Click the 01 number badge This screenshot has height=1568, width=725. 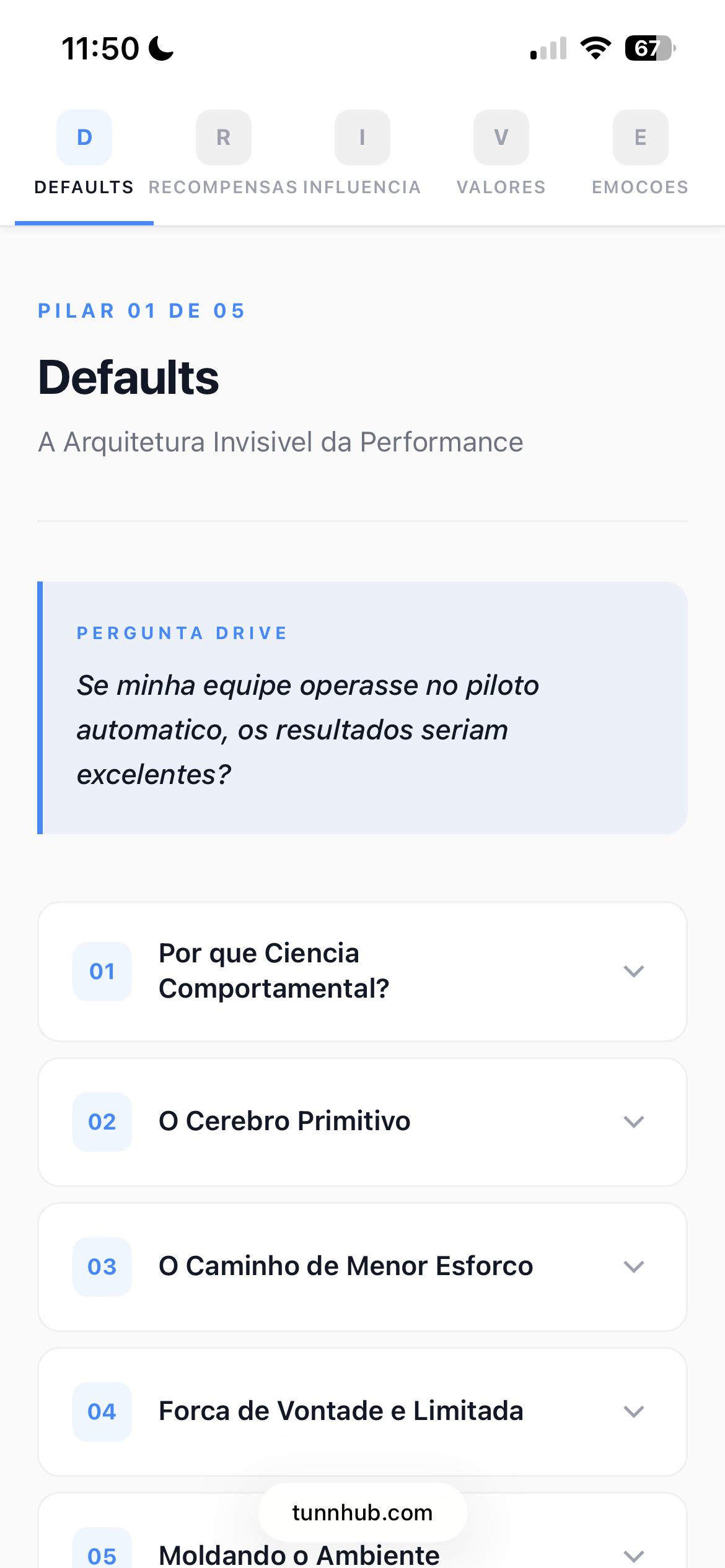coord(102,972)
